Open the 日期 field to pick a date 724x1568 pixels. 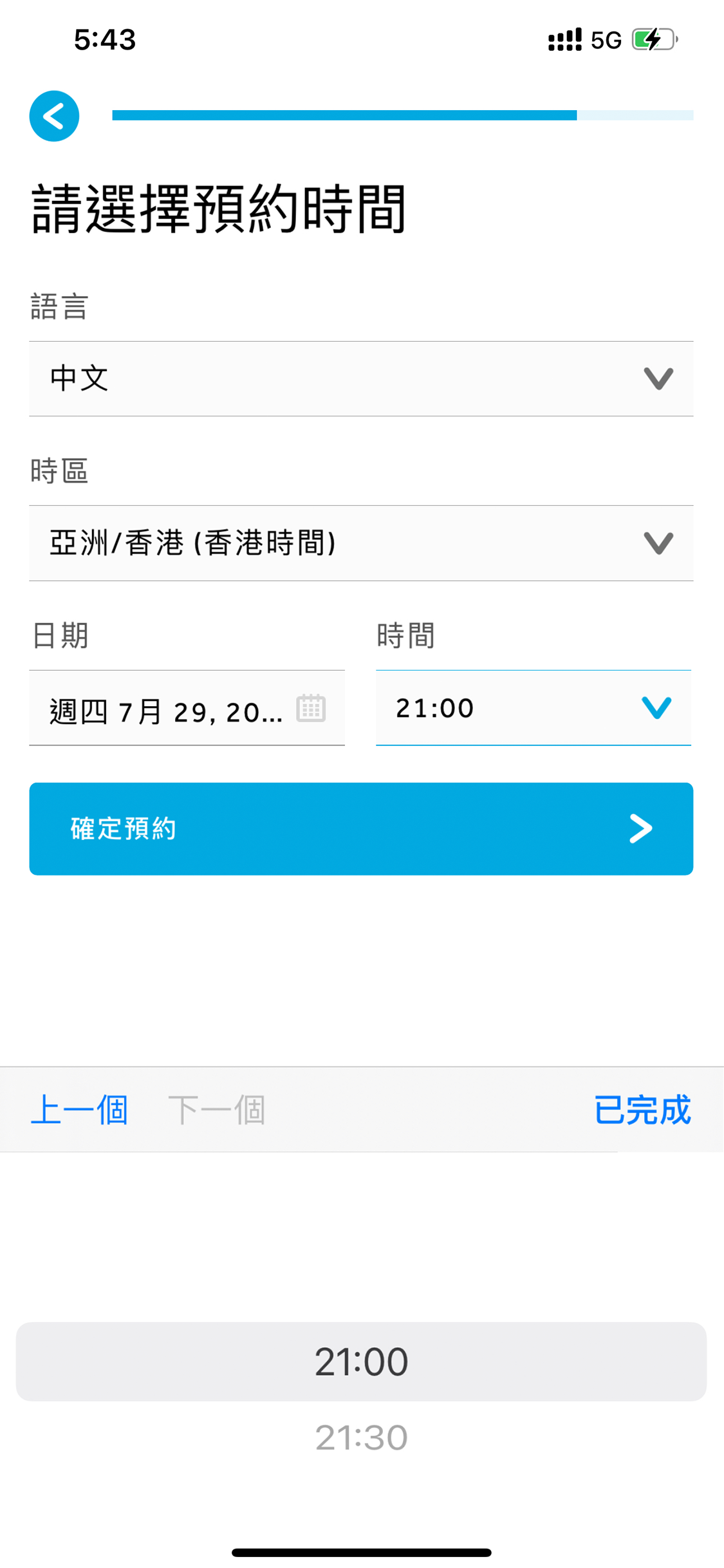[x=187, y=708]
